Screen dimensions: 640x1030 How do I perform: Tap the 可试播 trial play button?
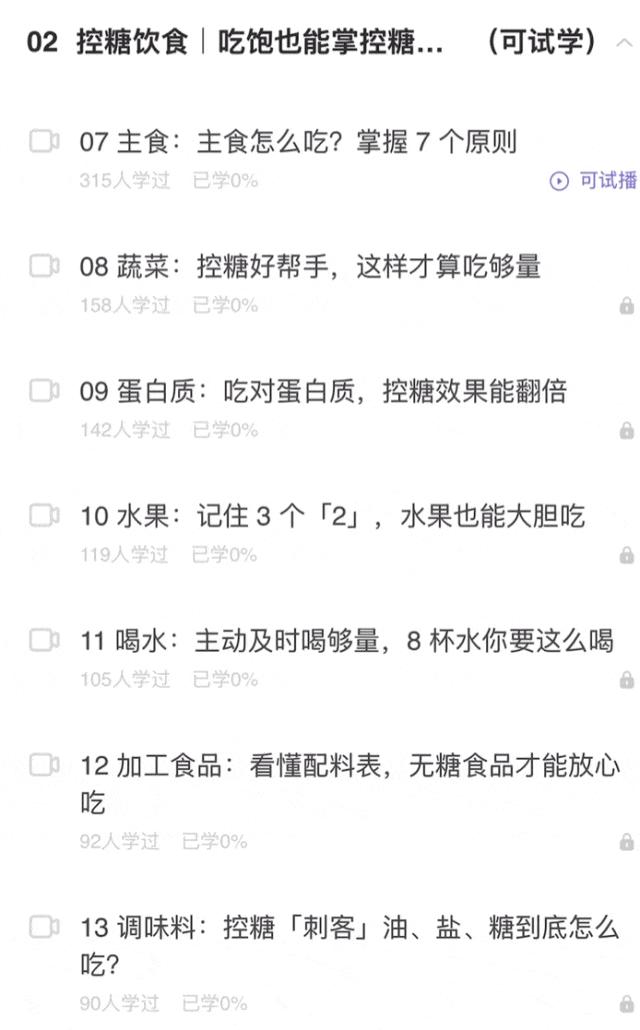click(x=593, y=181)
